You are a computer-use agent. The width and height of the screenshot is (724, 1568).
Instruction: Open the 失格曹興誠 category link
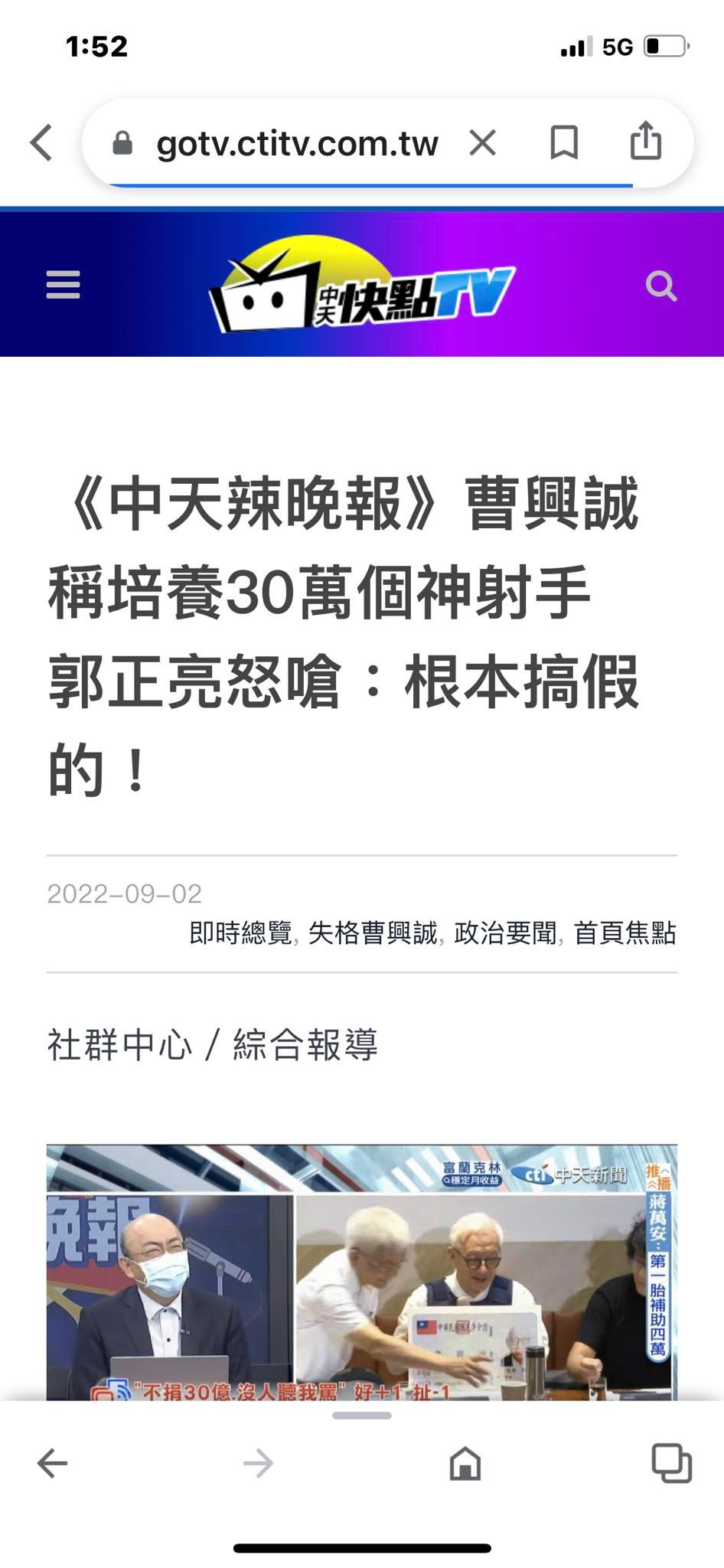(373, 933)
